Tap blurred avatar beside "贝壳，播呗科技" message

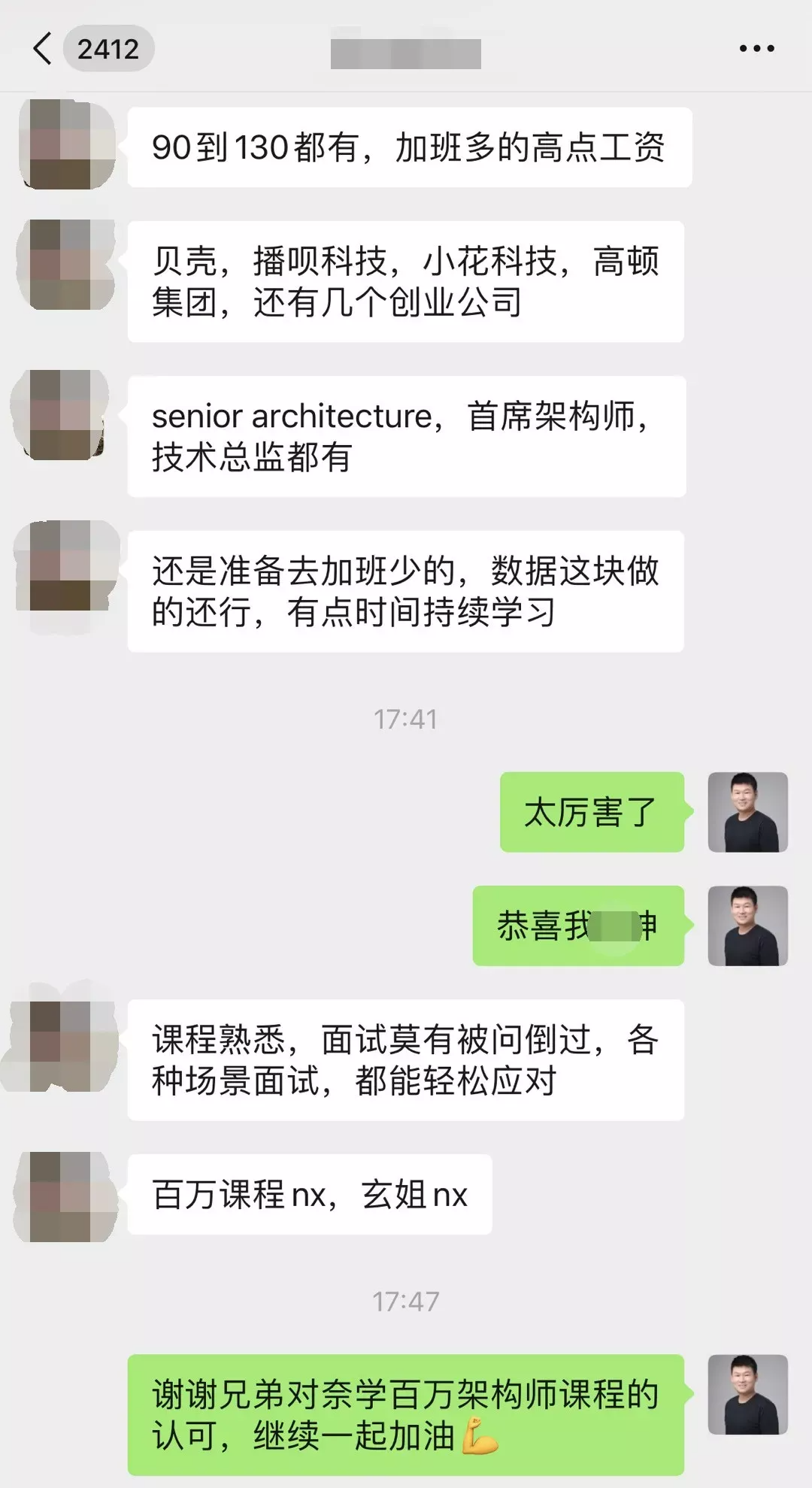pyautogui.click(x=68, y=265)
